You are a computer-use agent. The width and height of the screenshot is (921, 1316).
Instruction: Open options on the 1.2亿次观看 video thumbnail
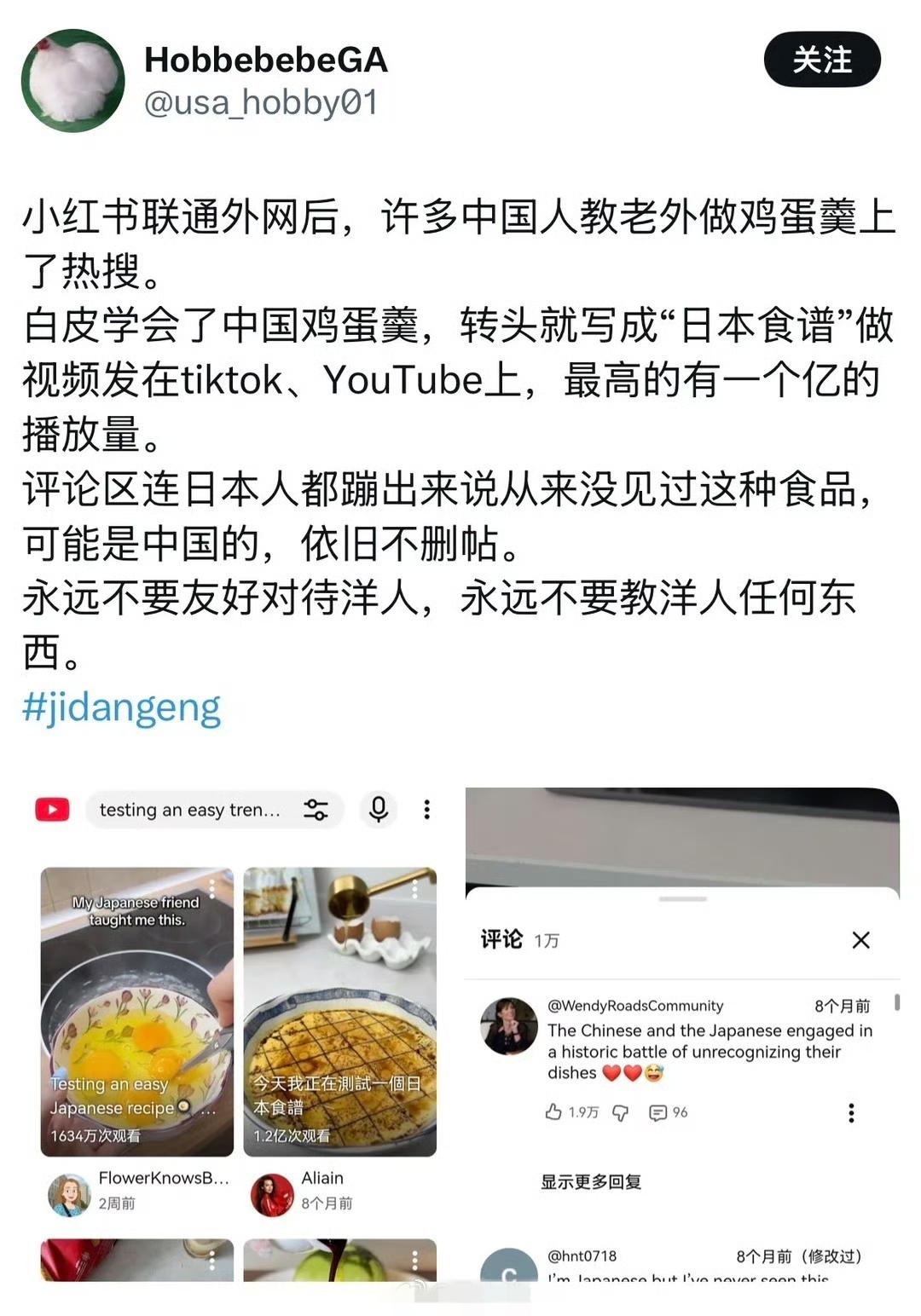(x=415, y=890)
